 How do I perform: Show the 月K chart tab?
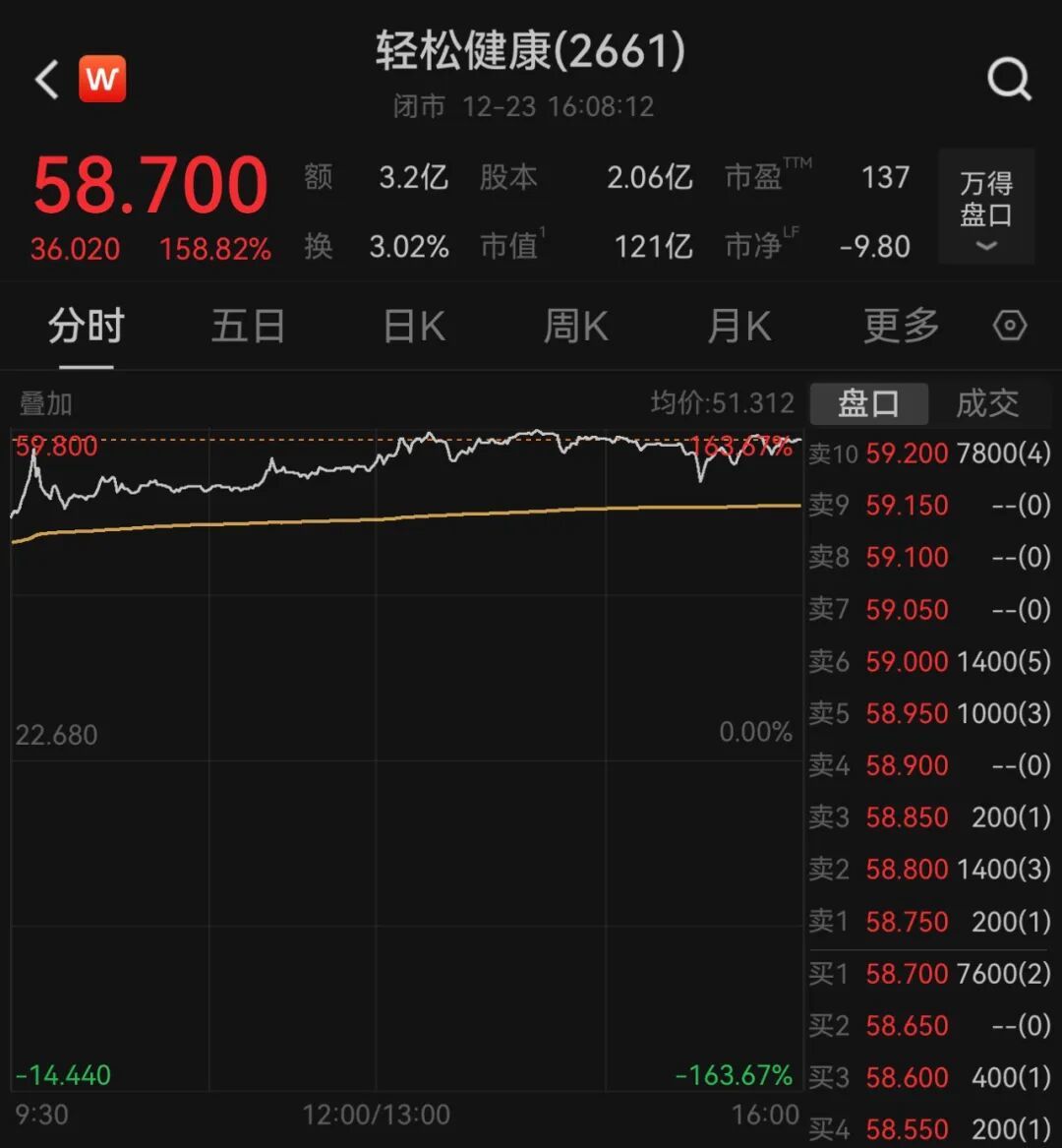[739, 327]
